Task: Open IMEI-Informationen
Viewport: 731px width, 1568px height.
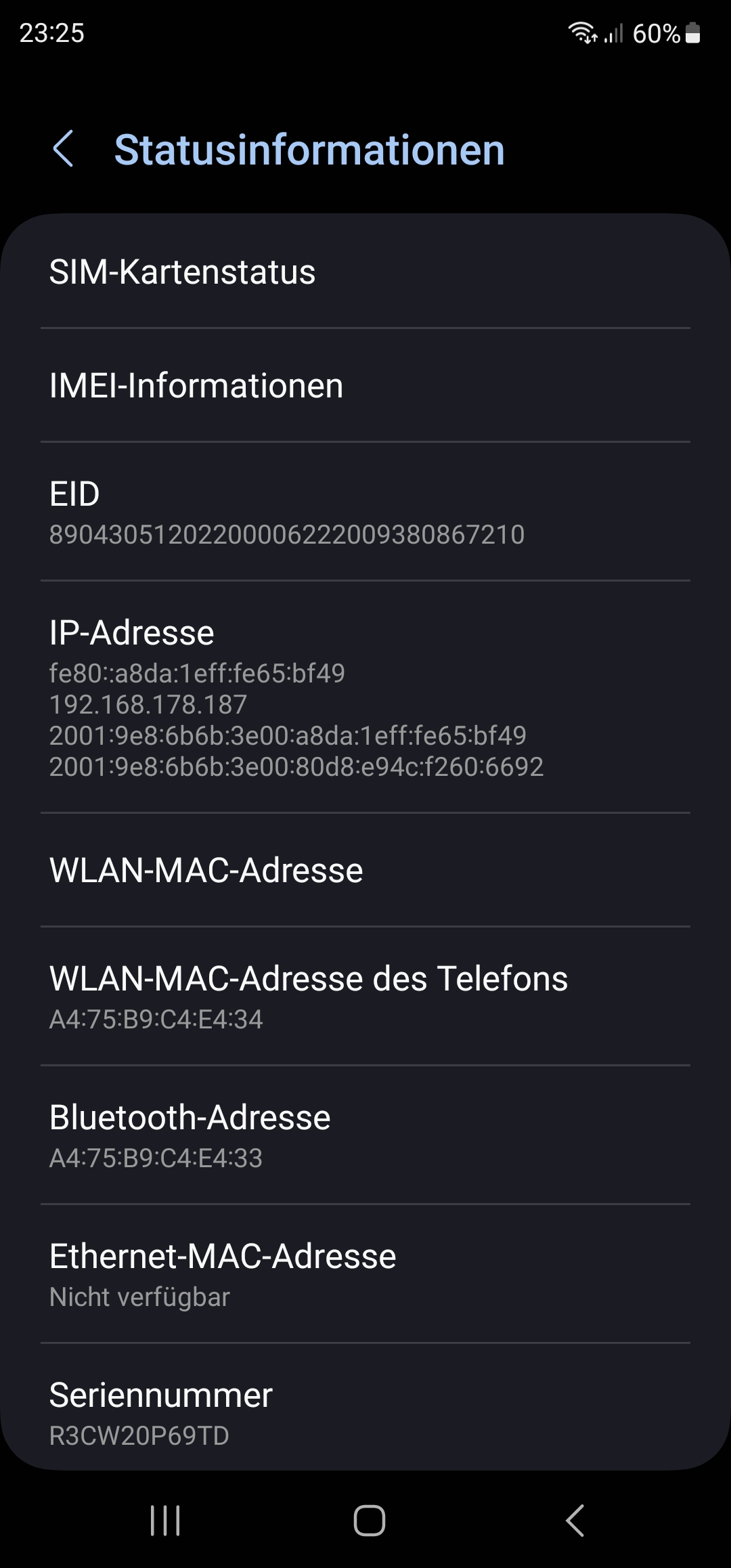Action: [365, 386]
